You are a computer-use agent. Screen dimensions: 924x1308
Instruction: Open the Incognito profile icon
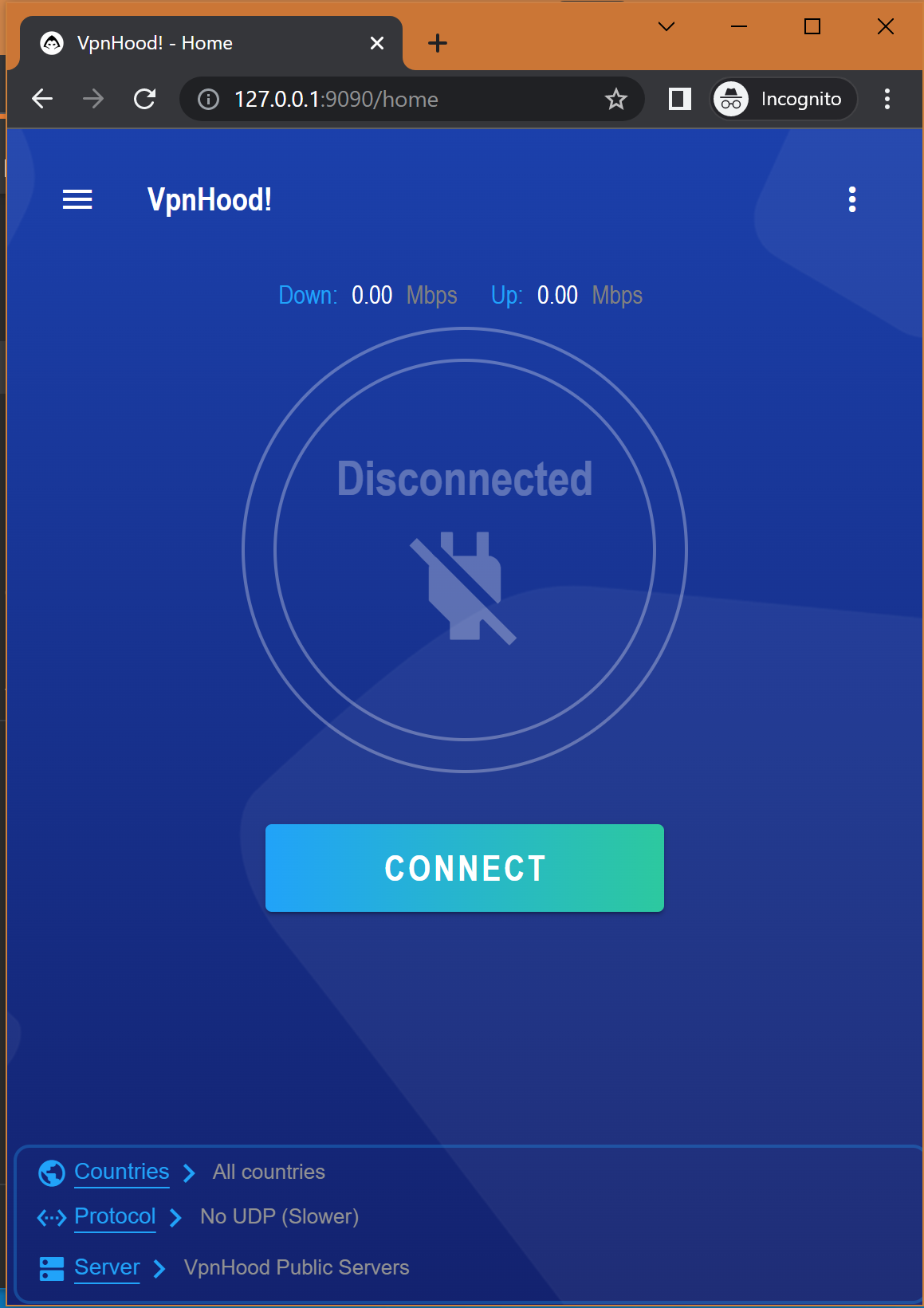tap(731, 99)
